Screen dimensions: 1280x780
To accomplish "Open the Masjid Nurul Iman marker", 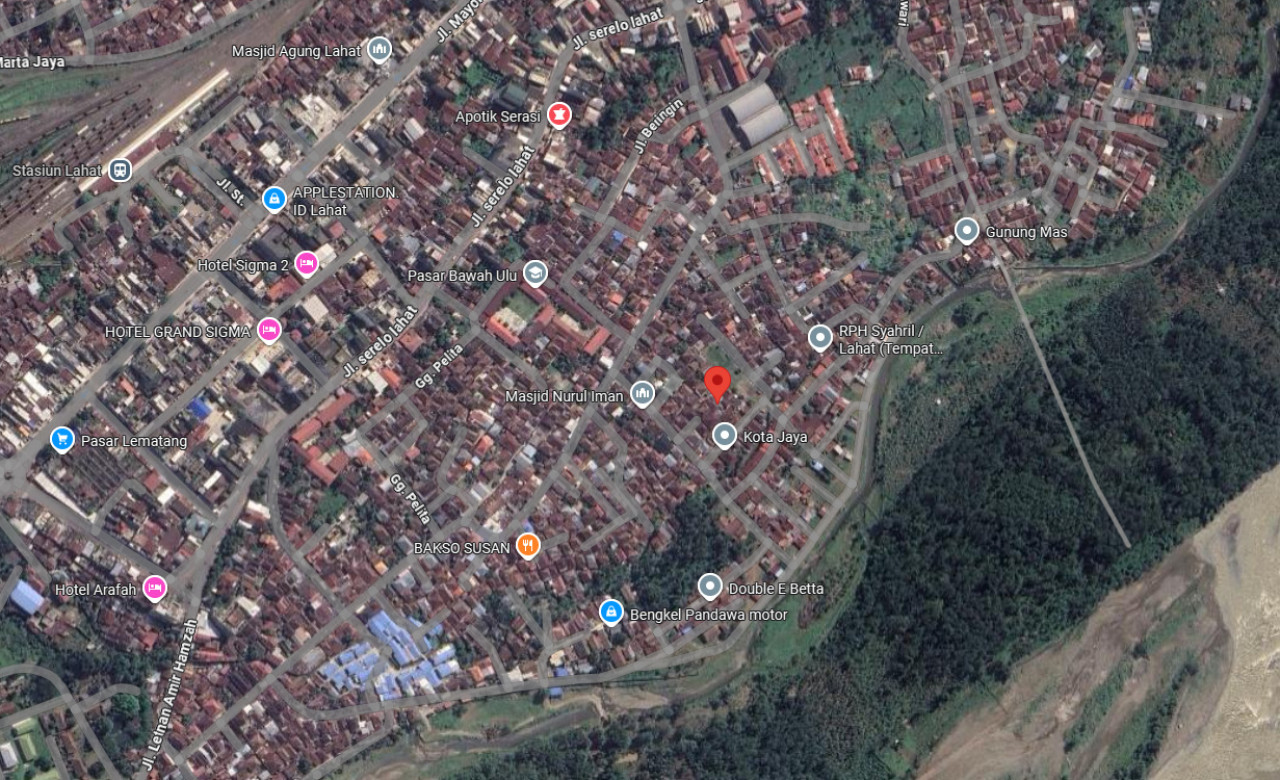I will pyautogui.click(x=642, y=395).
